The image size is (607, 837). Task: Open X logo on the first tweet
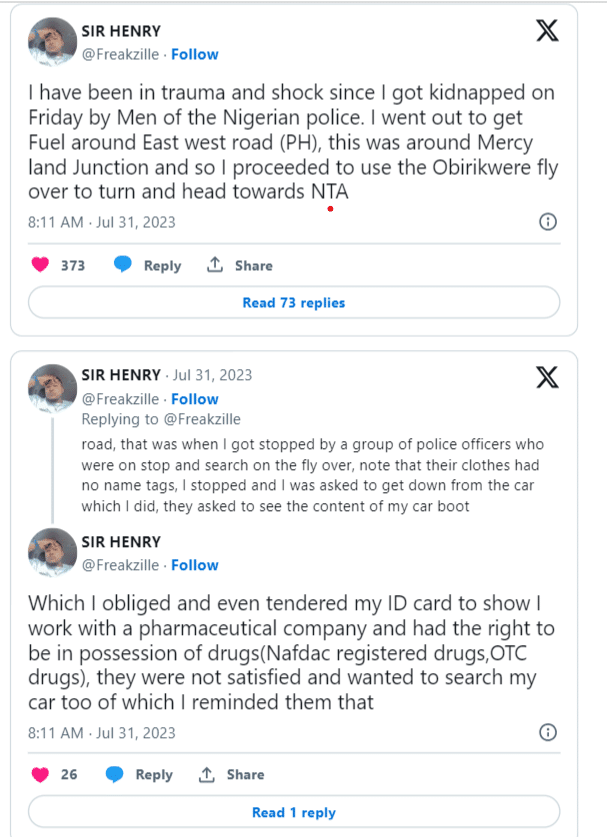coord(547,31)
